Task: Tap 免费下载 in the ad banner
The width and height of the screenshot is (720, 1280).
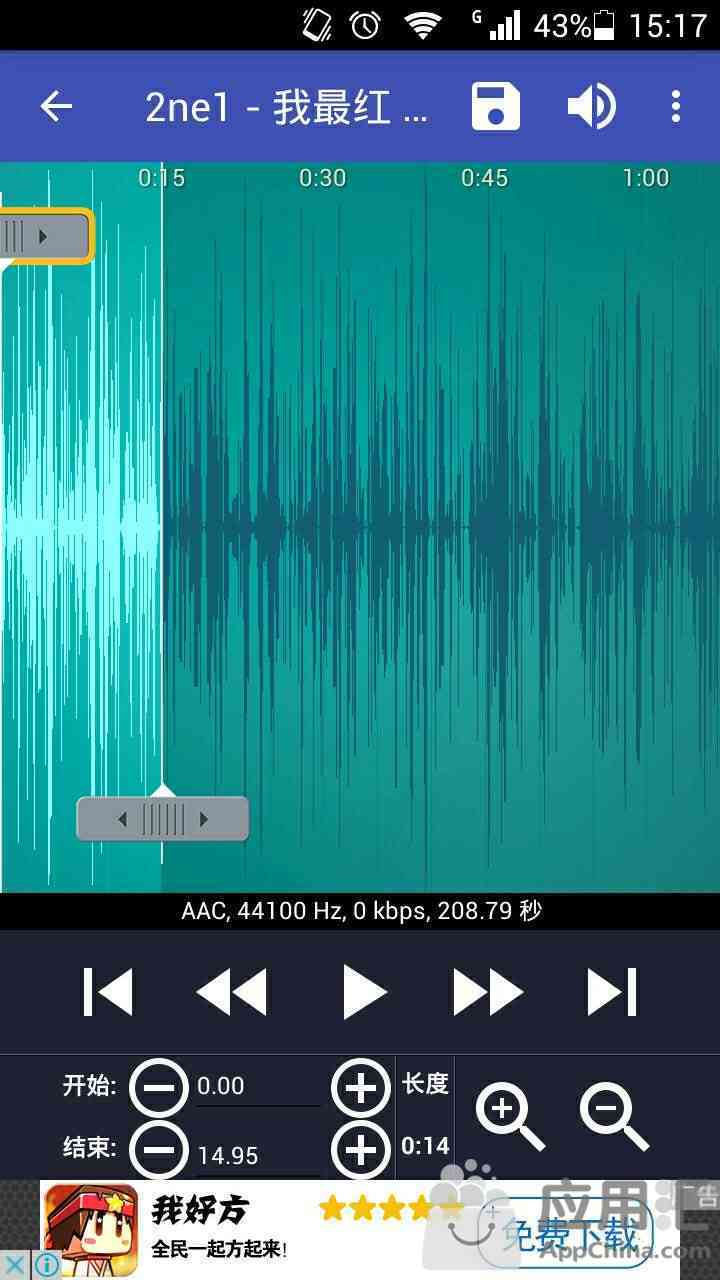Action: [568, 1234]
